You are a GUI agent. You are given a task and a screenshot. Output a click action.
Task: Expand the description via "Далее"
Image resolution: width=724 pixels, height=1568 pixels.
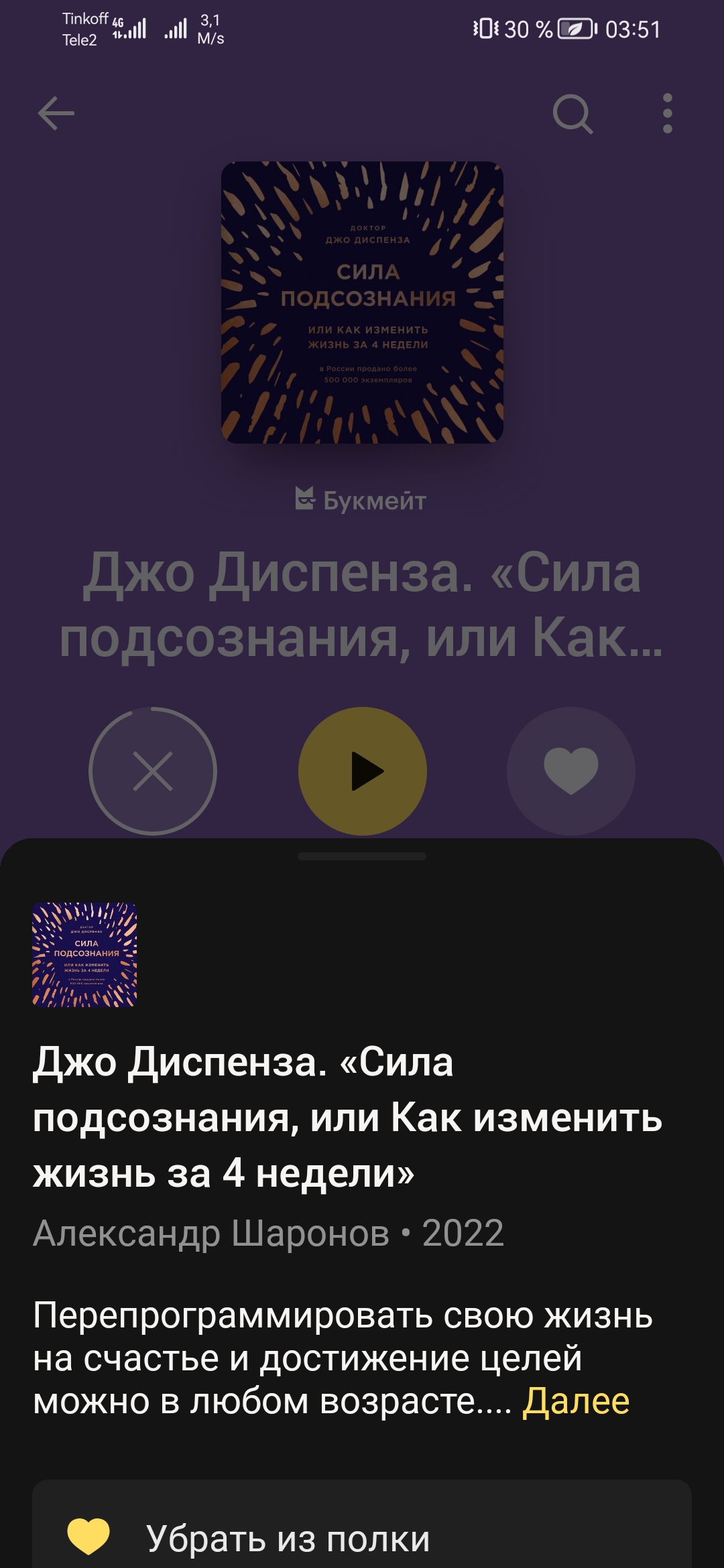point(576,1401)
